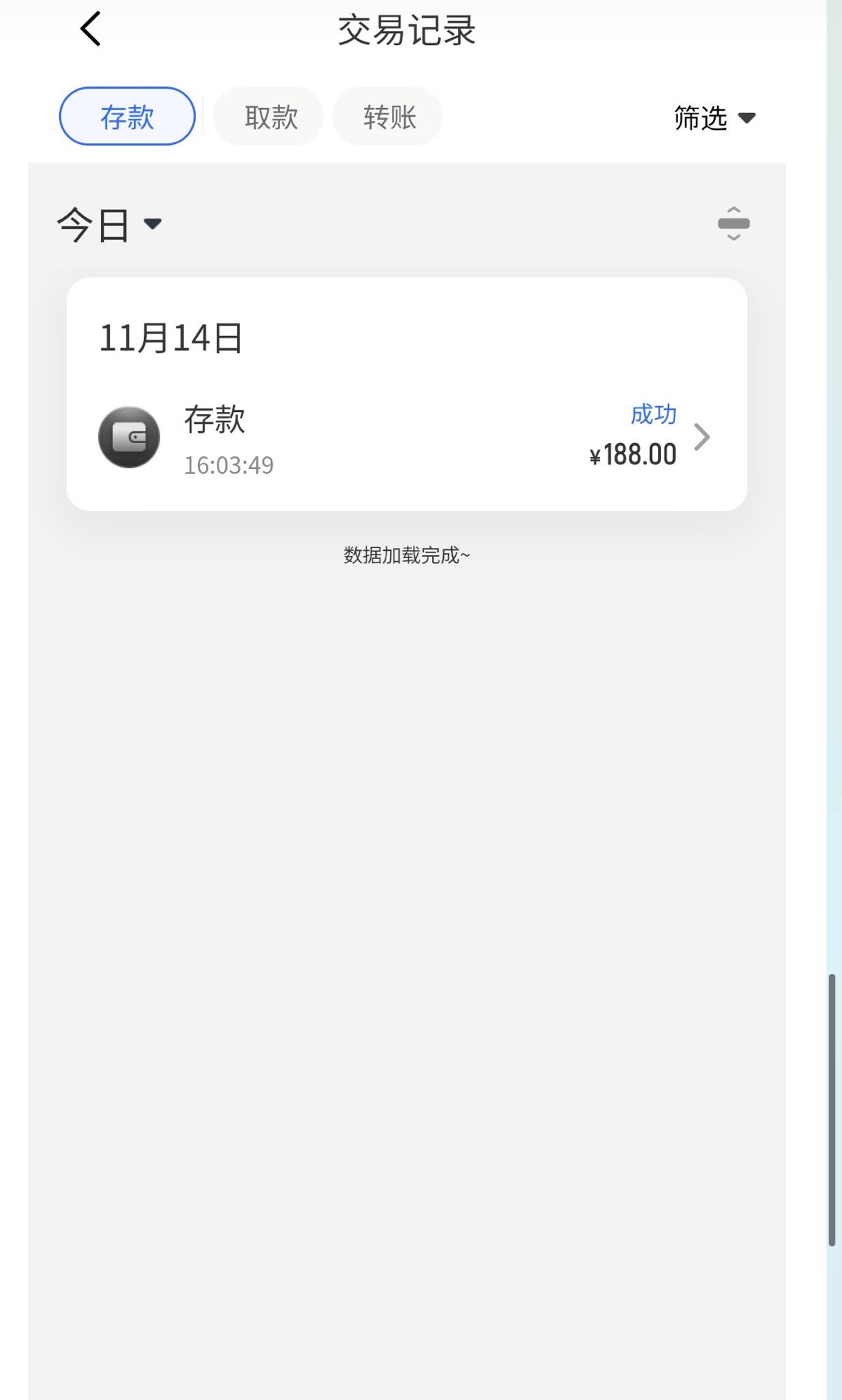This screenshot has width=842, height=1400.
Task: Open the 筛选 filter dropdown
Action: 714,118
